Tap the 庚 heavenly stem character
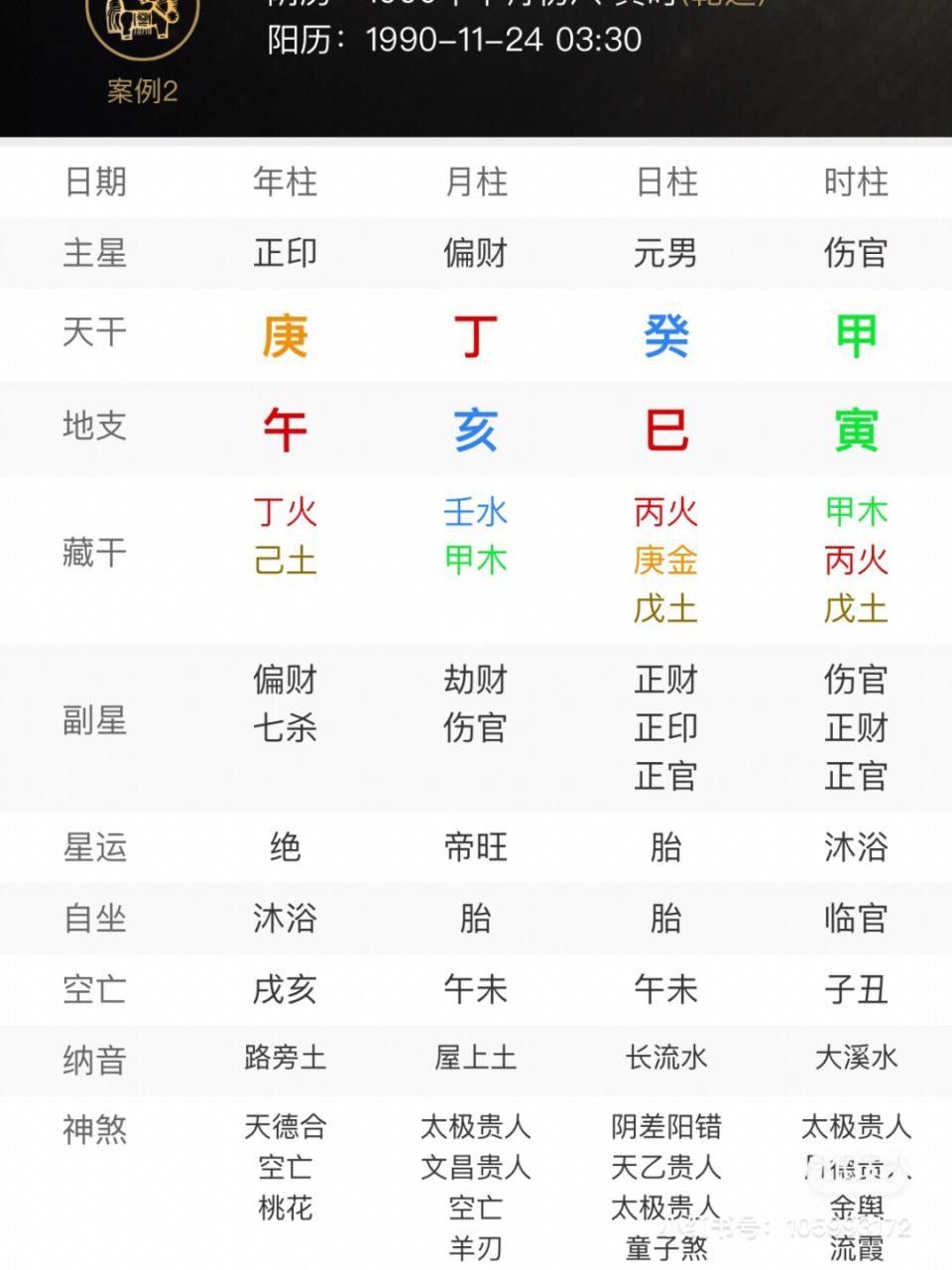The width and height of the screenshot is (952, 1270). [x=284, y=337]
